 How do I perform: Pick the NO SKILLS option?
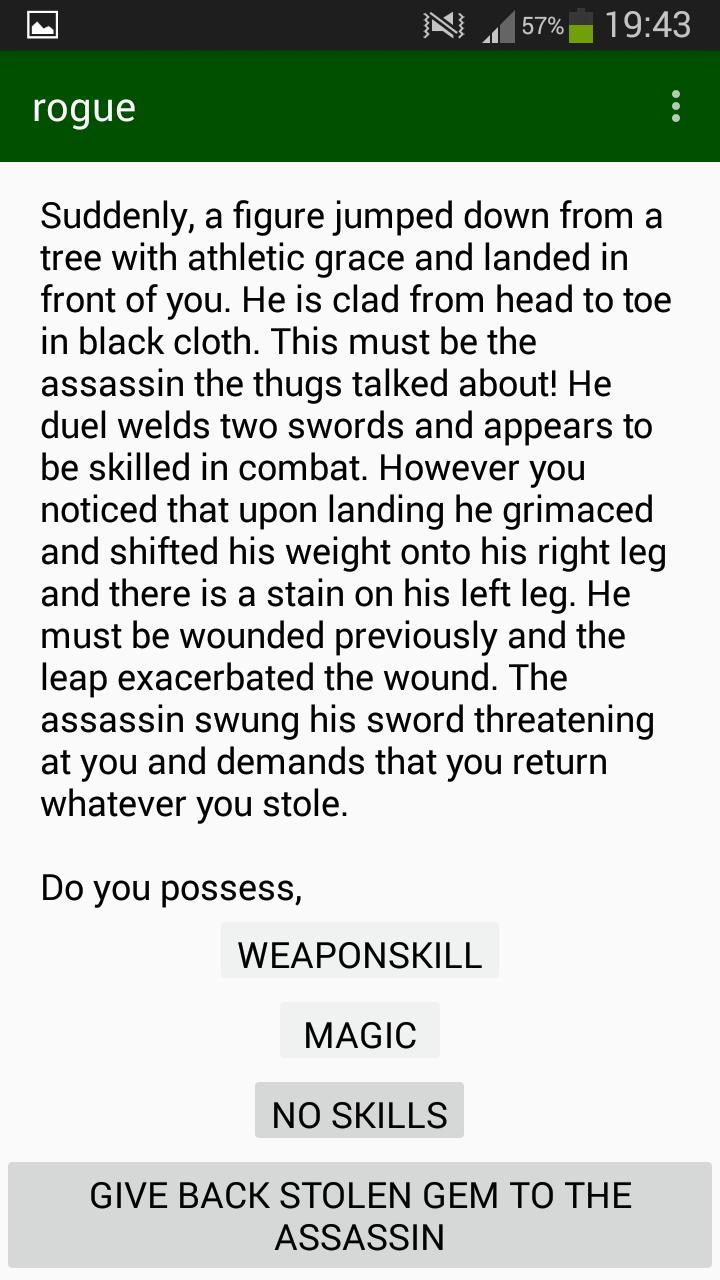pyautogui.click(x=360, y=1112)
